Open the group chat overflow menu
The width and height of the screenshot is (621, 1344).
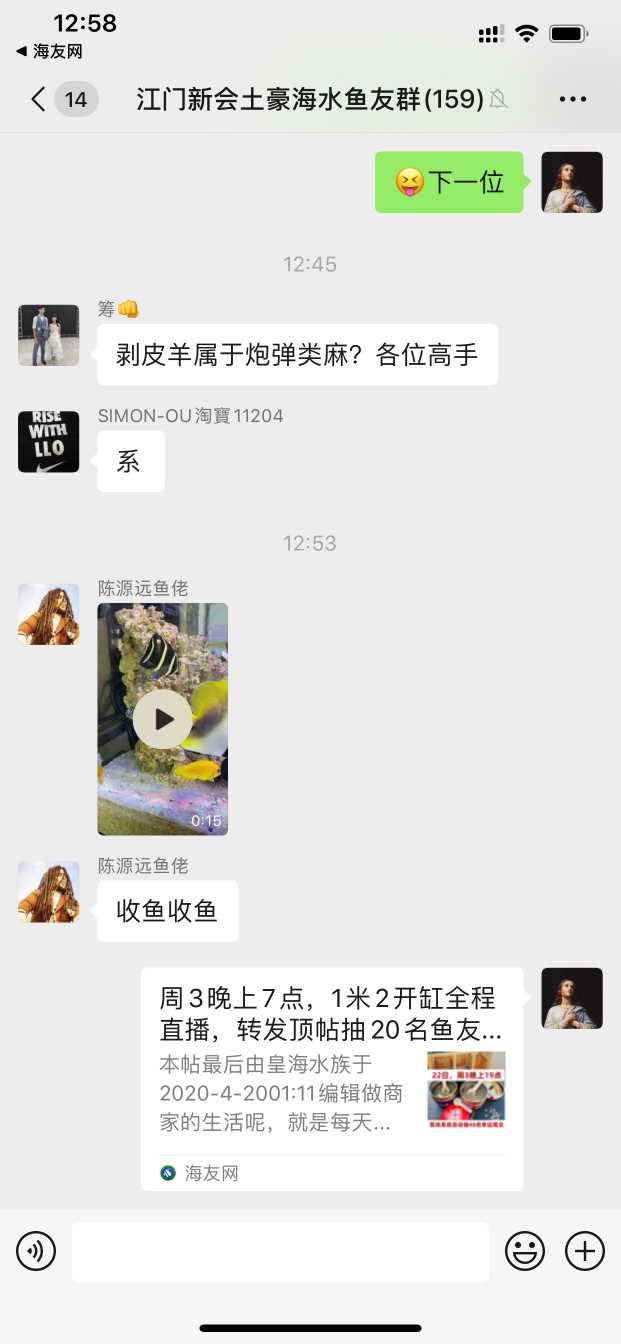(572, 99)
